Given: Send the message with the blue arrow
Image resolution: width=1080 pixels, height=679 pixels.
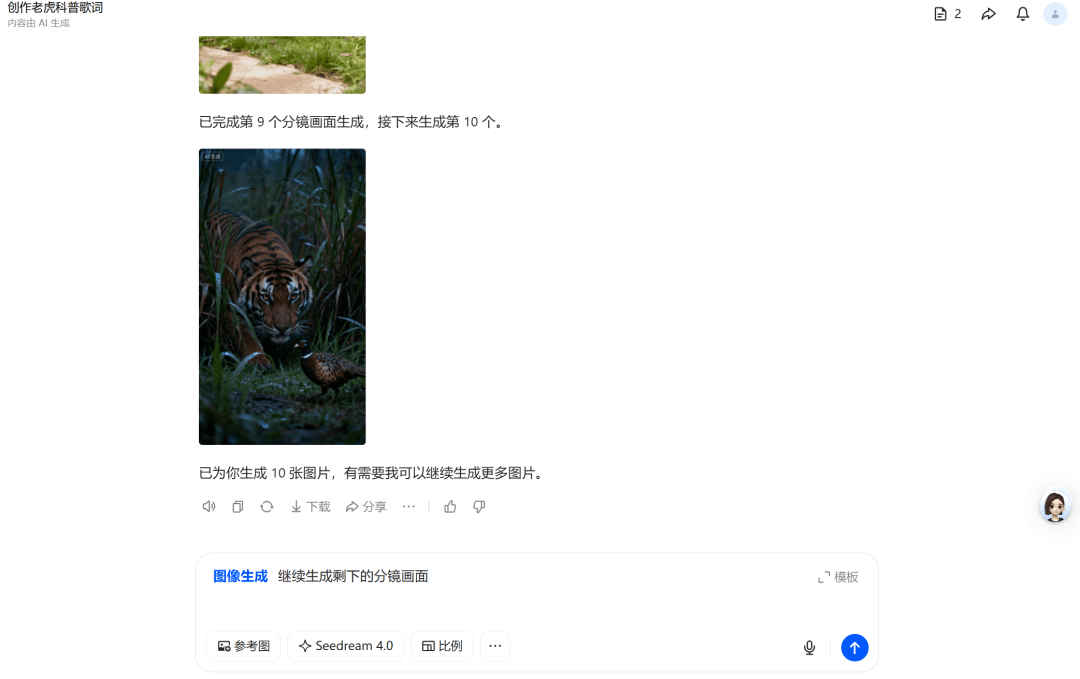Looking at the screenshot, I should tap(854, 647).
